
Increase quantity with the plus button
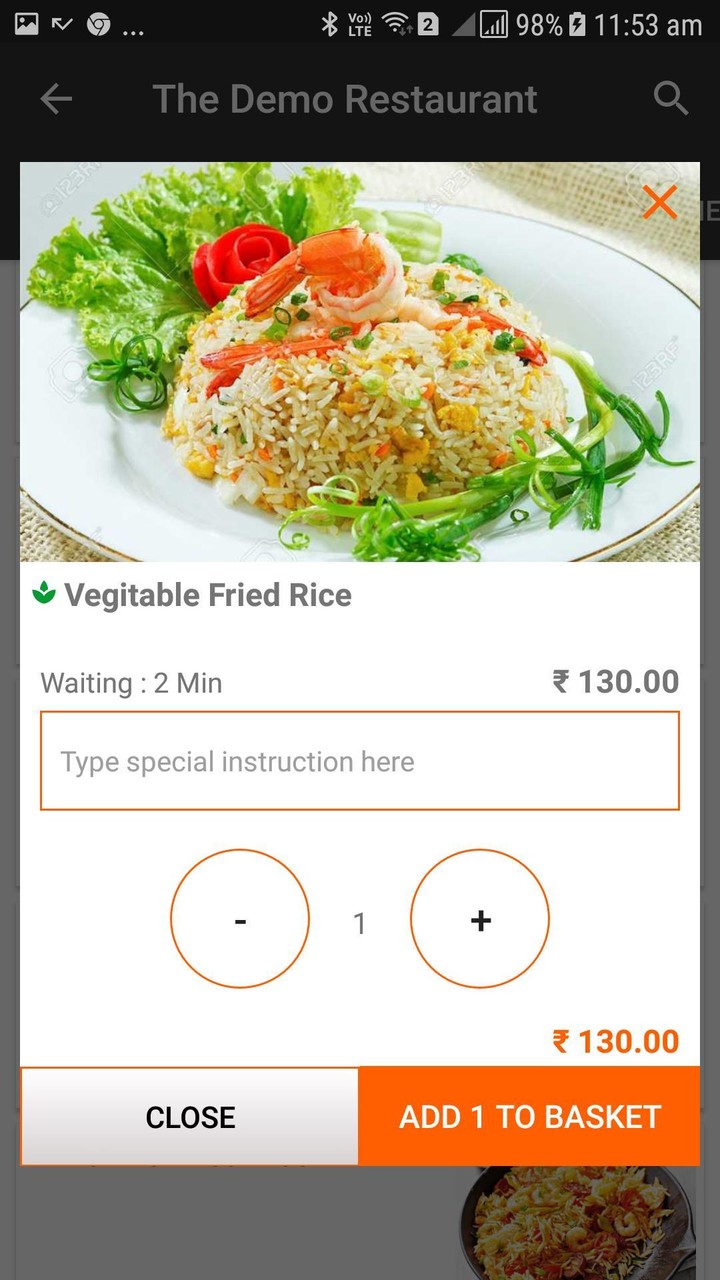480,919
